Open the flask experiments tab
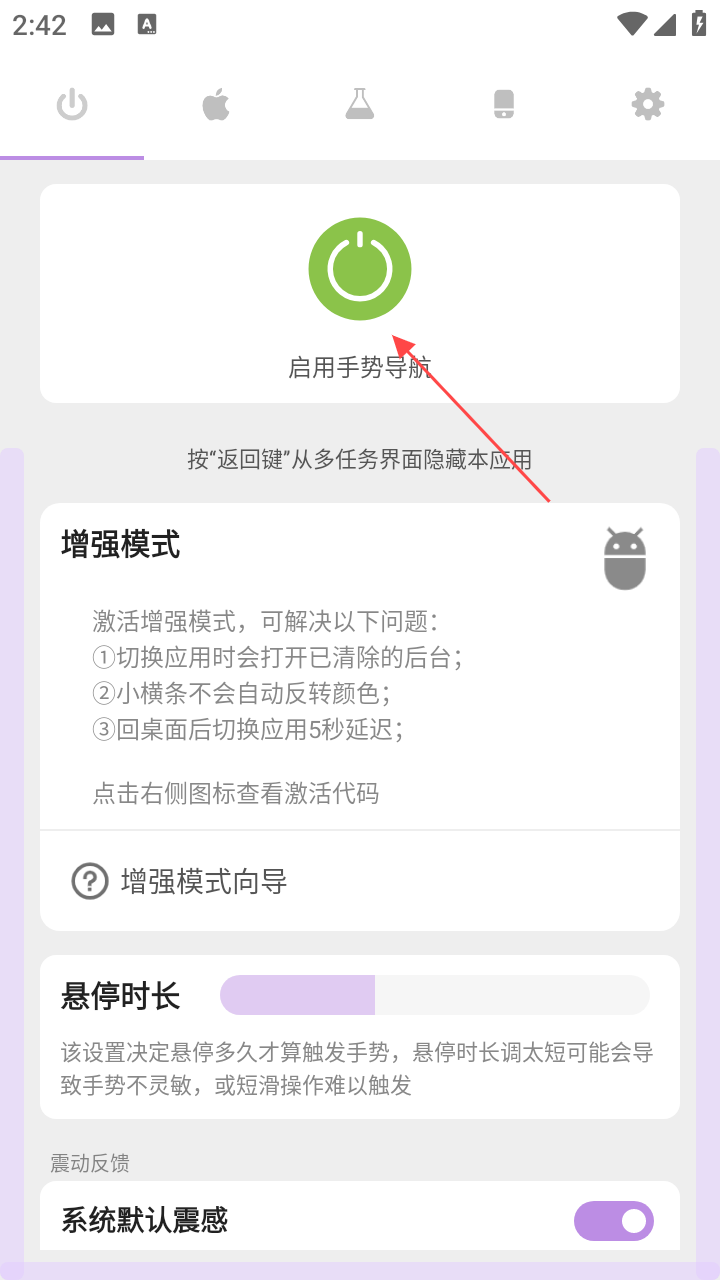 [x=360, y=104]
